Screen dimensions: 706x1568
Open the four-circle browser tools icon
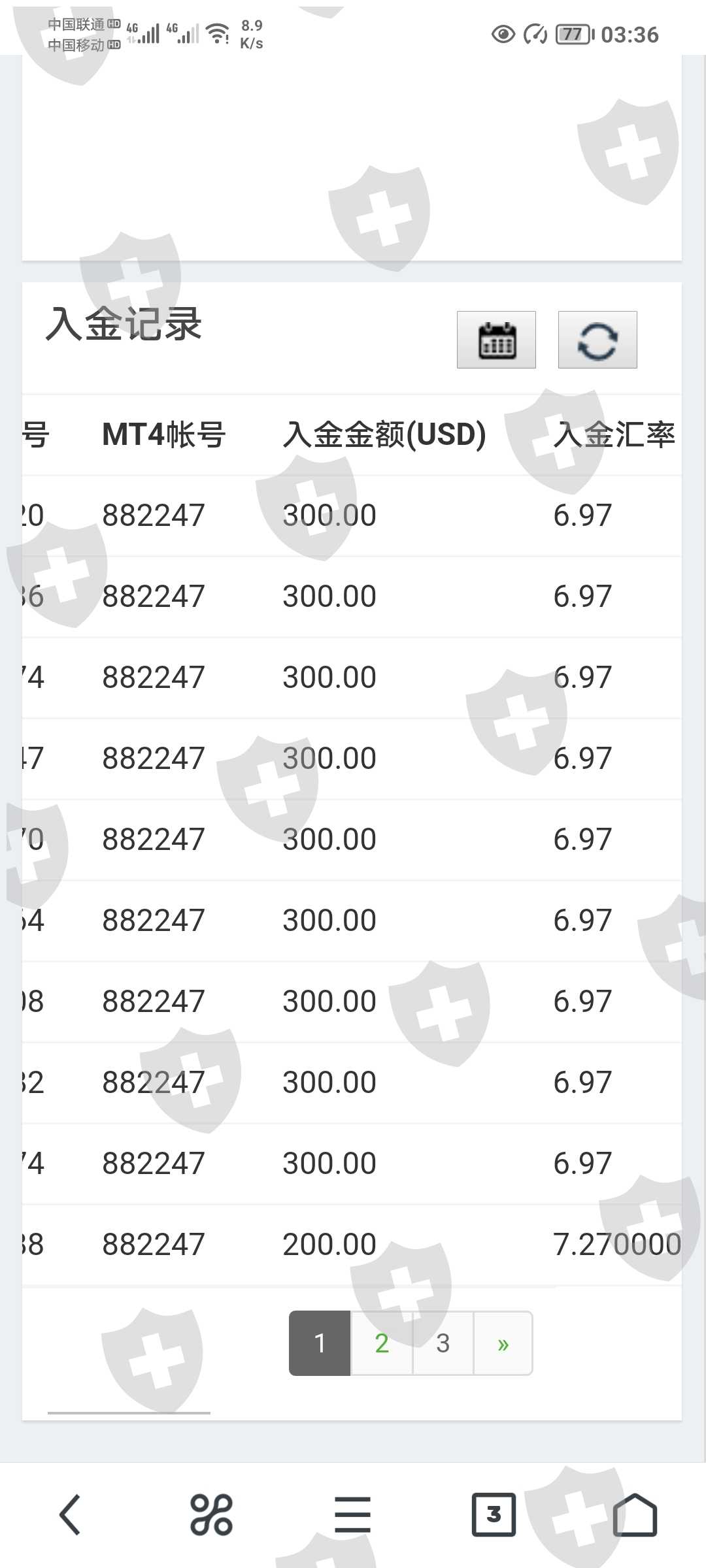click(211, 1514)
